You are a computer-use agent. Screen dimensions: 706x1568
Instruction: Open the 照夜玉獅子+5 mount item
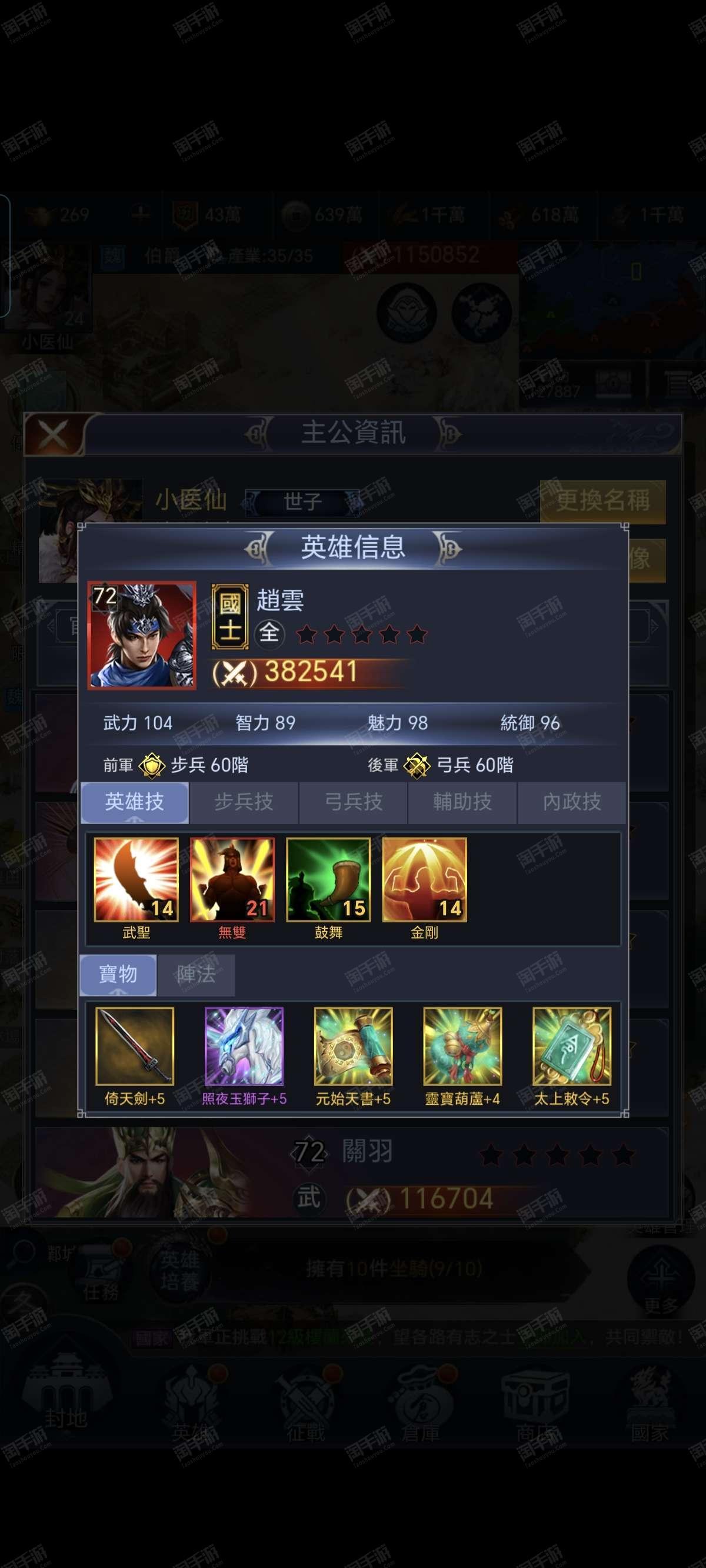click(244, 1047)
